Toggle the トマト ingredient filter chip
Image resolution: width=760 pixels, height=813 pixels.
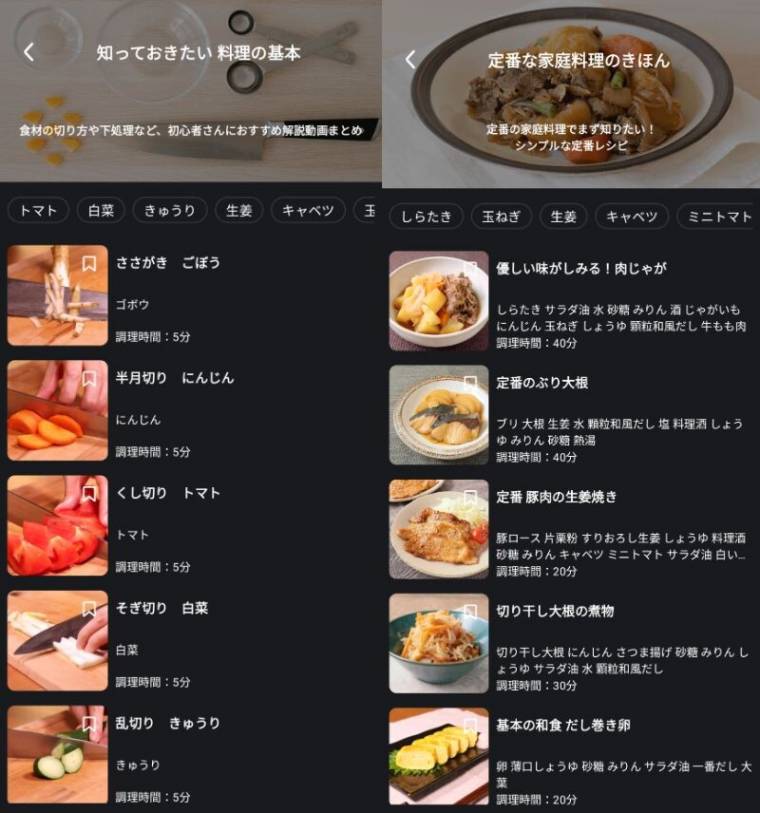tap(37, 210)
